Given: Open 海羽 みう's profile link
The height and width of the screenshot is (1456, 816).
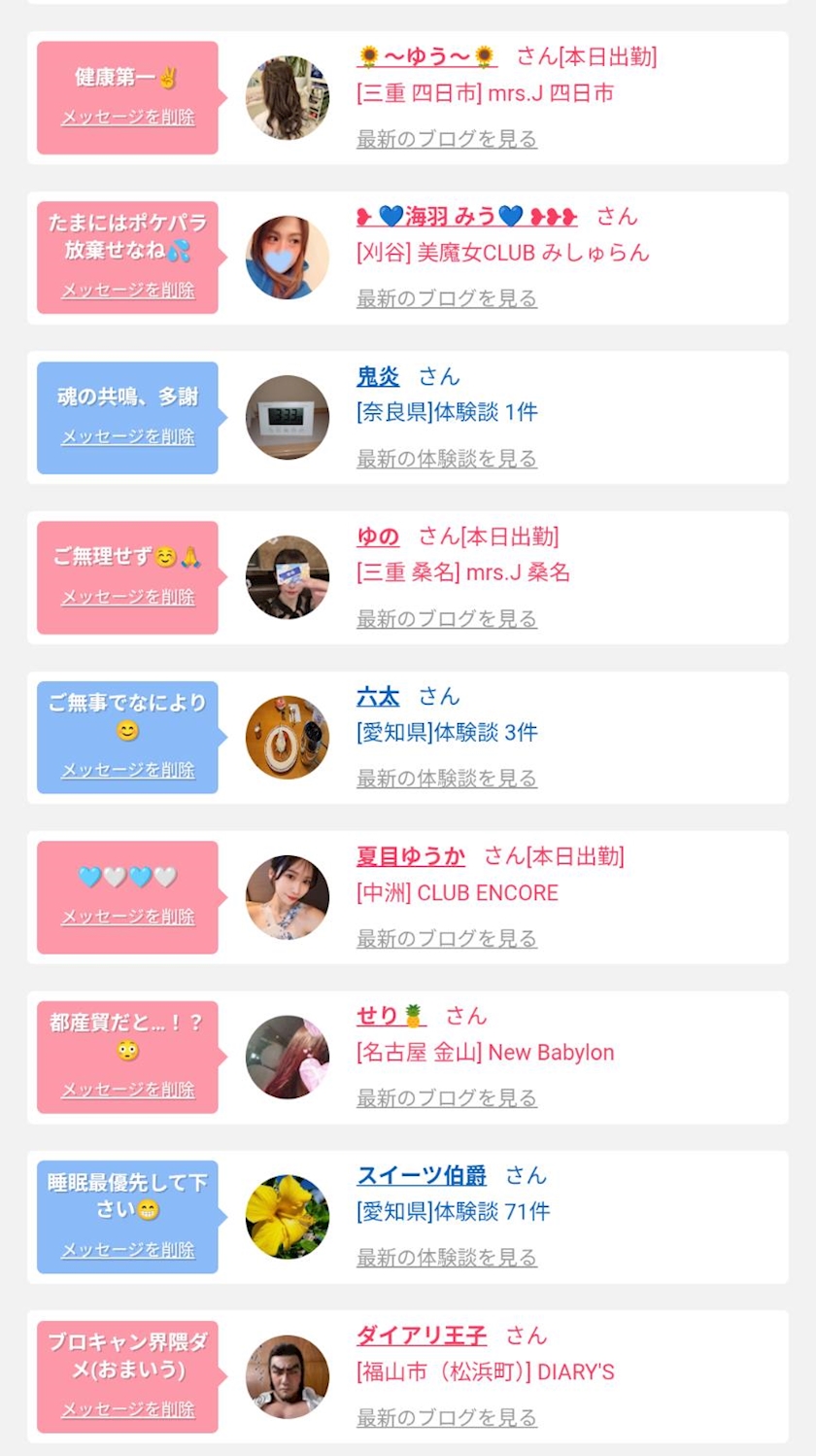Looking at the screenshot, I should click(467, 217).
